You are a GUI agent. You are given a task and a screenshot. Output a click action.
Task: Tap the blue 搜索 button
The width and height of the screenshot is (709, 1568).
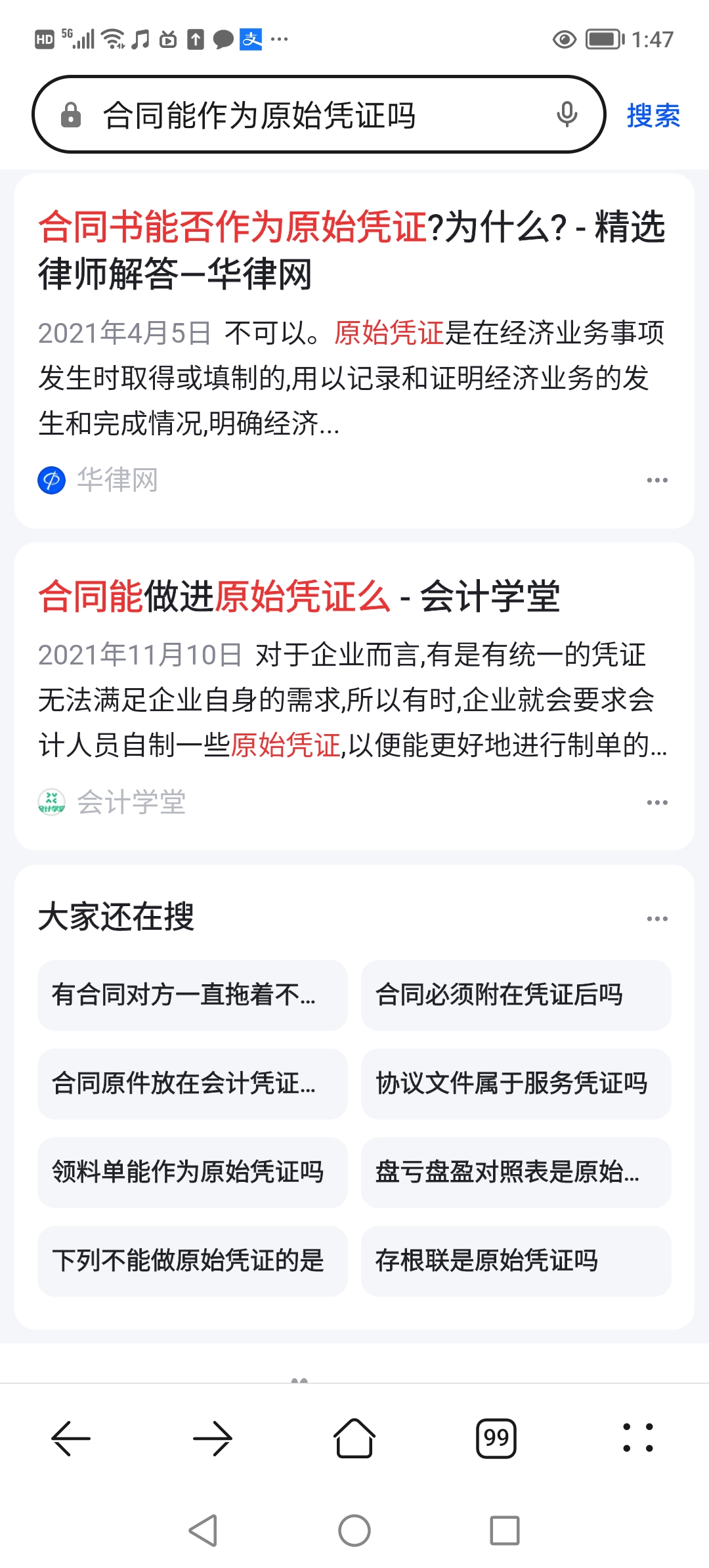(x=653, y=116)
